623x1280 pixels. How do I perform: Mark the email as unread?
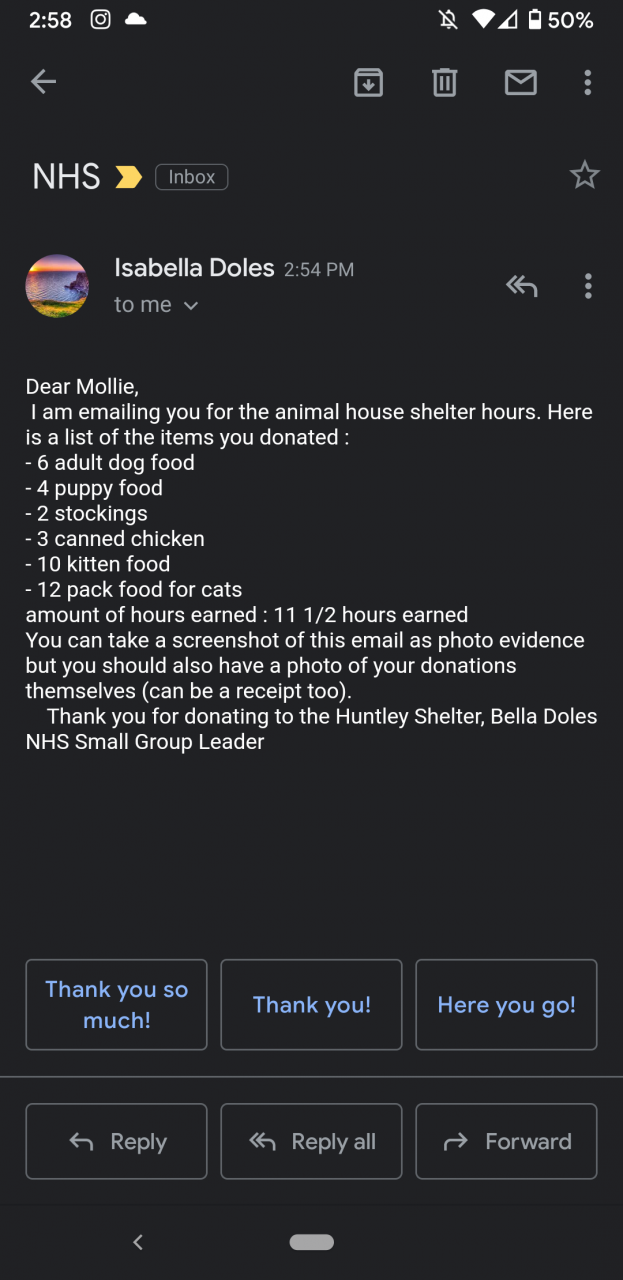coord(520,82)
